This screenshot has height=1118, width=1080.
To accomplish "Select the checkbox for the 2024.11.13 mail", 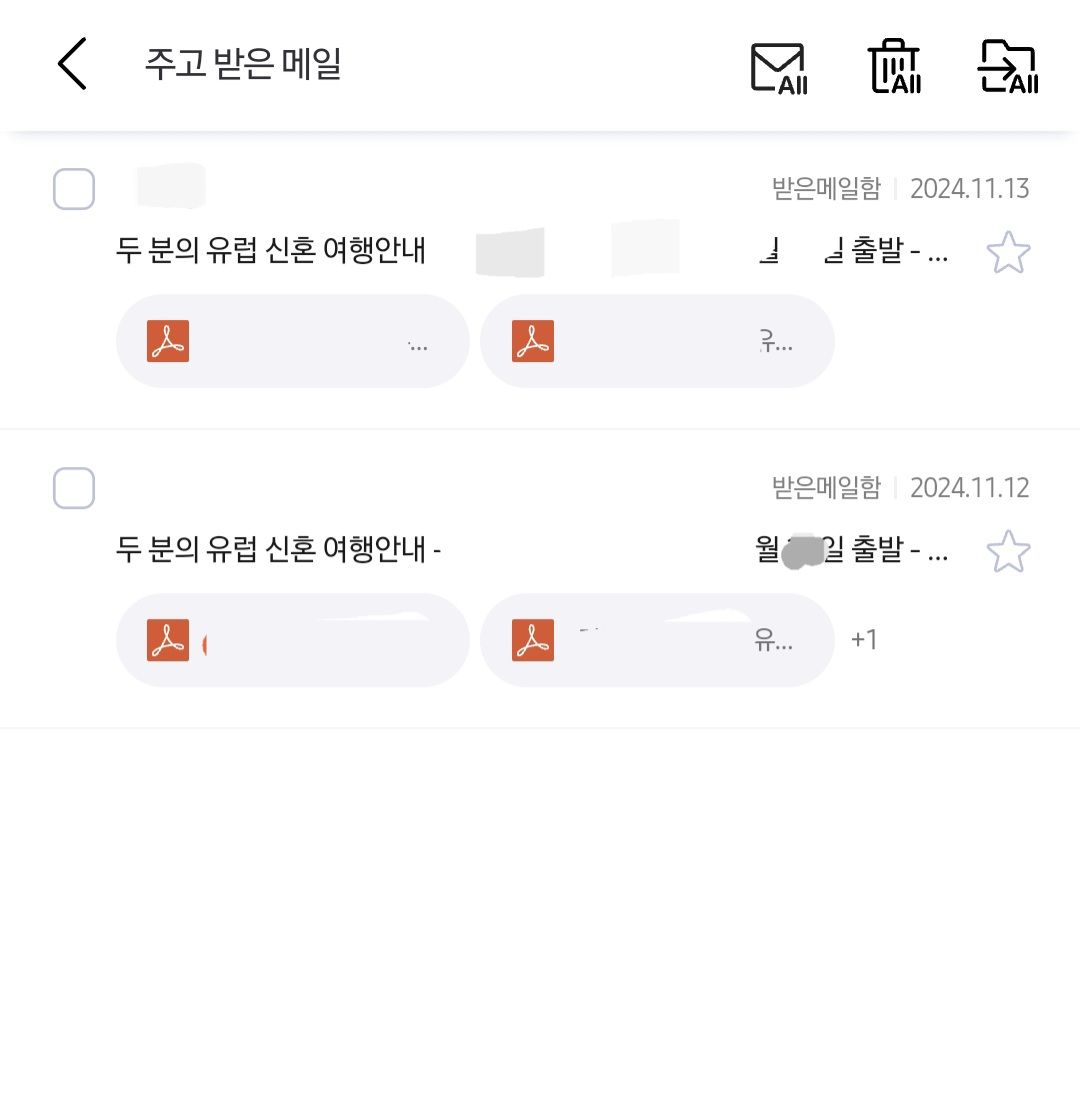I will point(74,189).
